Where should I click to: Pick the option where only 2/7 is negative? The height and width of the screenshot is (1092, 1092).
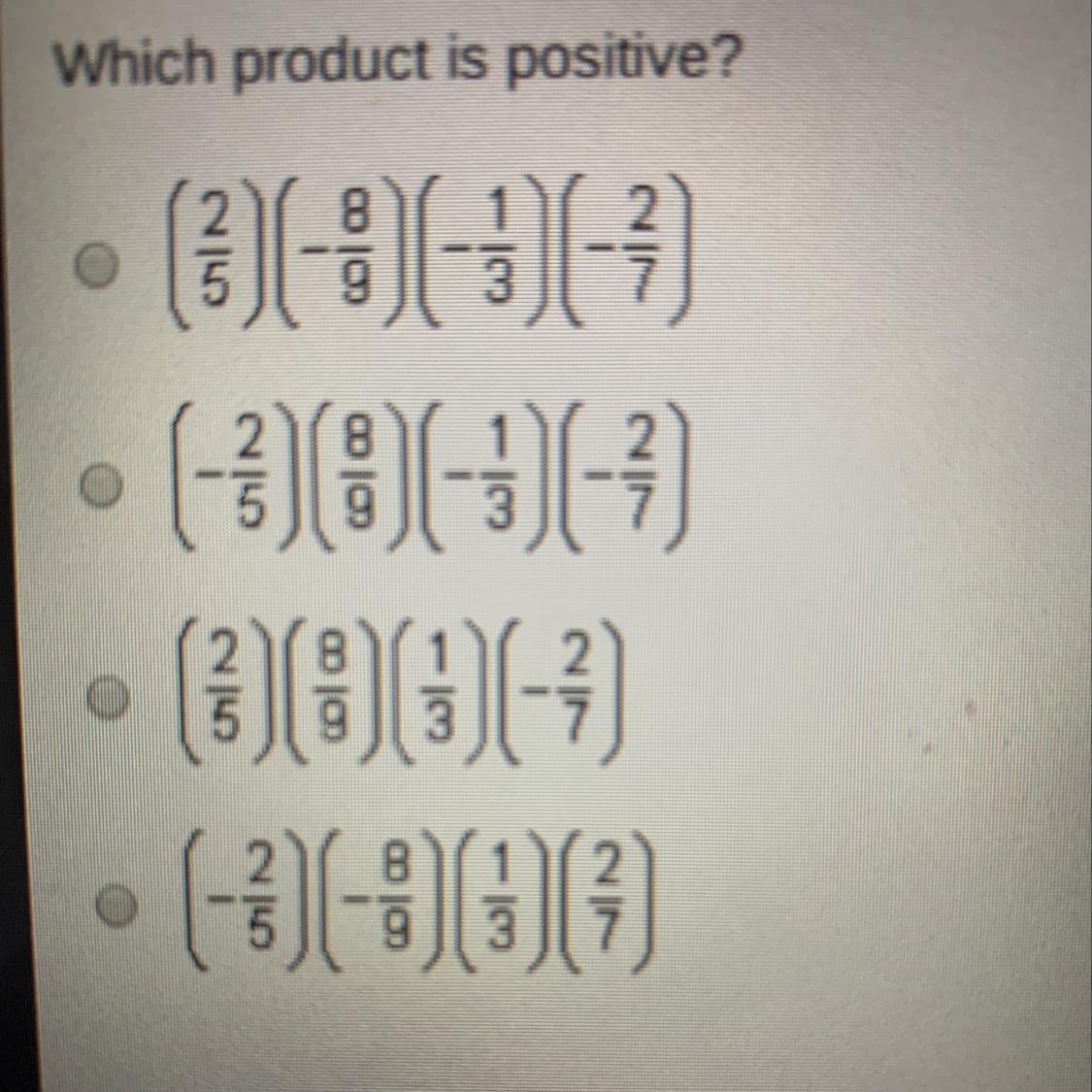109,696
